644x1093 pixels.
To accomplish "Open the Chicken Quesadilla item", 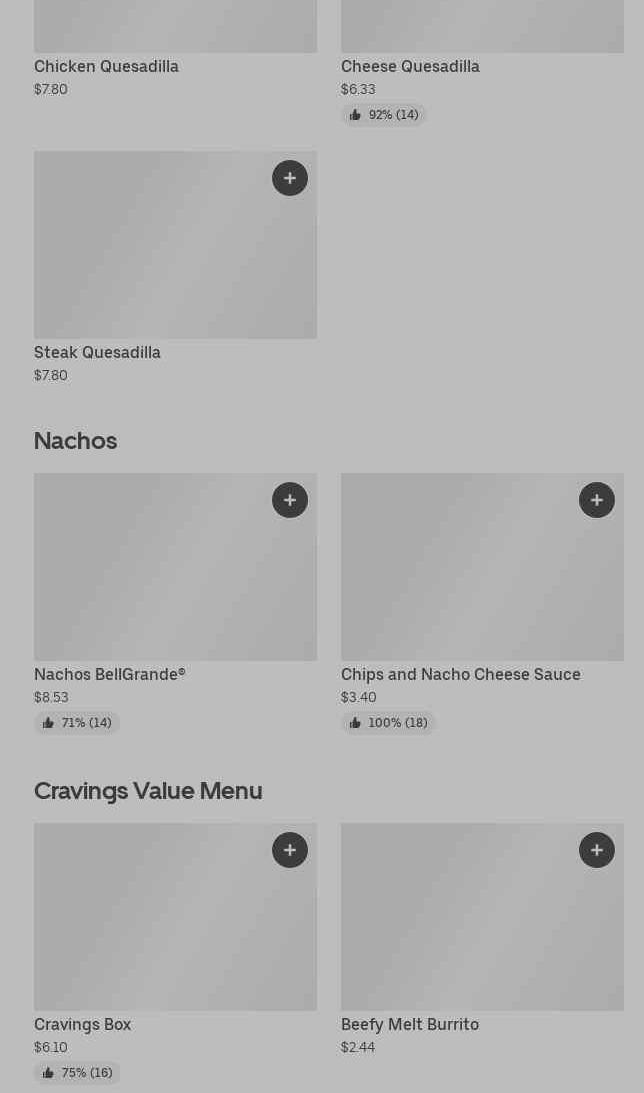I will [106, 67].
